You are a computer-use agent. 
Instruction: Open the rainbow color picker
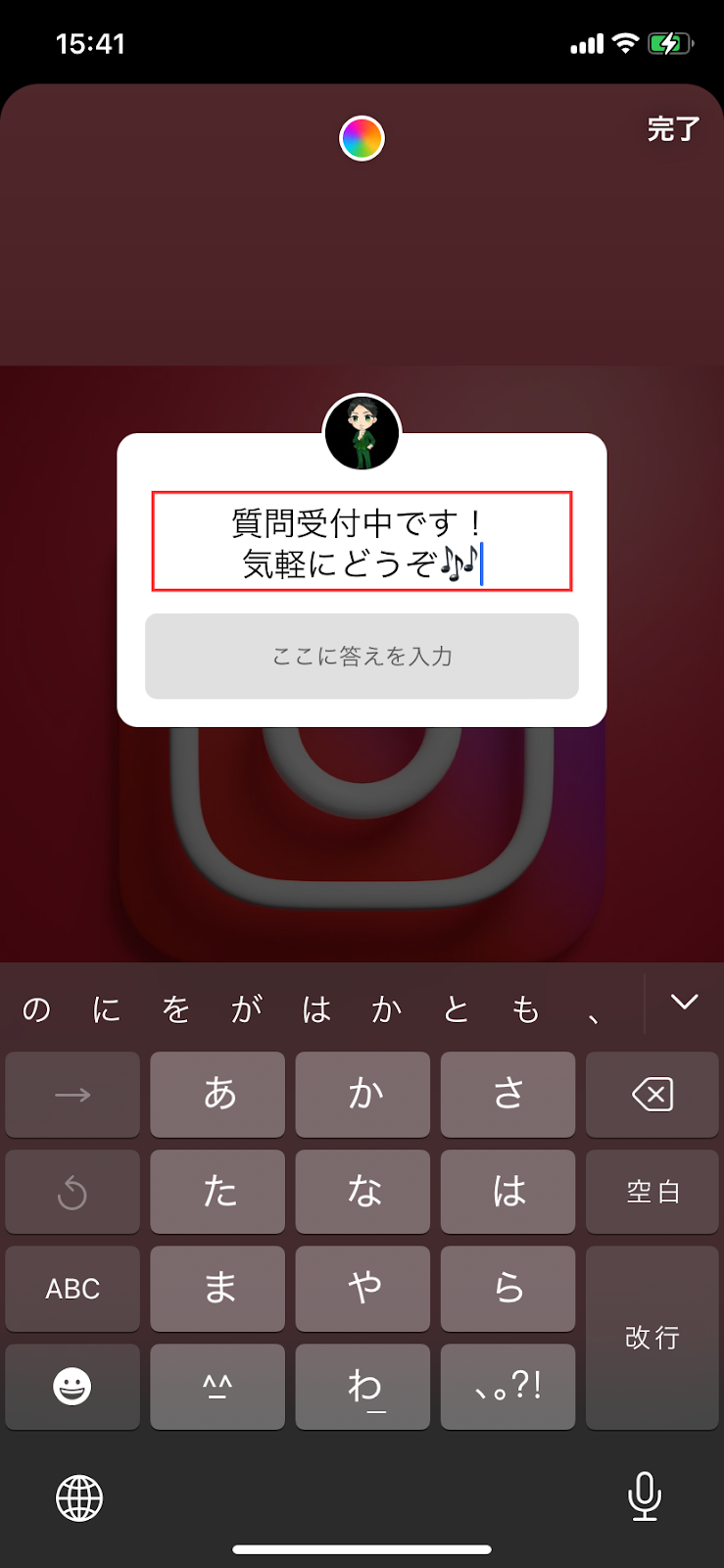362,138
